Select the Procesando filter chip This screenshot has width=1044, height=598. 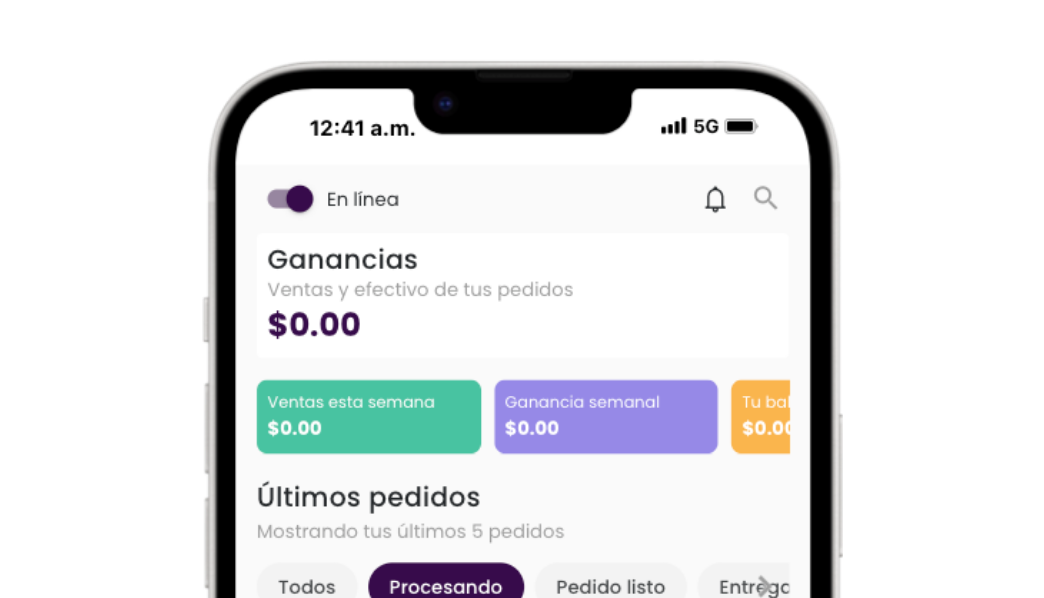(445, 584)
